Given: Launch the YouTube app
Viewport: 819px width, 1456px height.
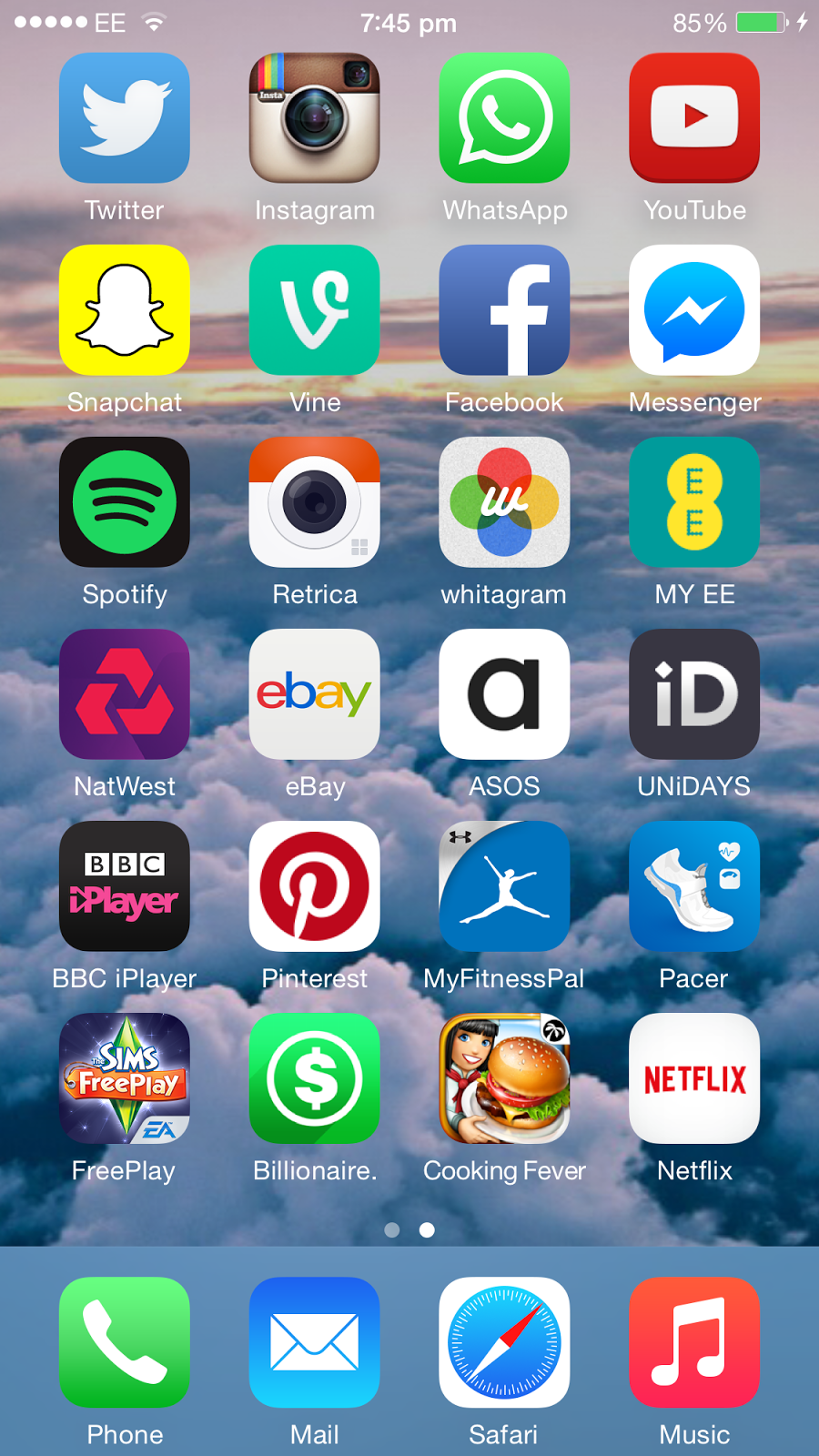Looking at the screenshot, I should [x=694, y=118].
